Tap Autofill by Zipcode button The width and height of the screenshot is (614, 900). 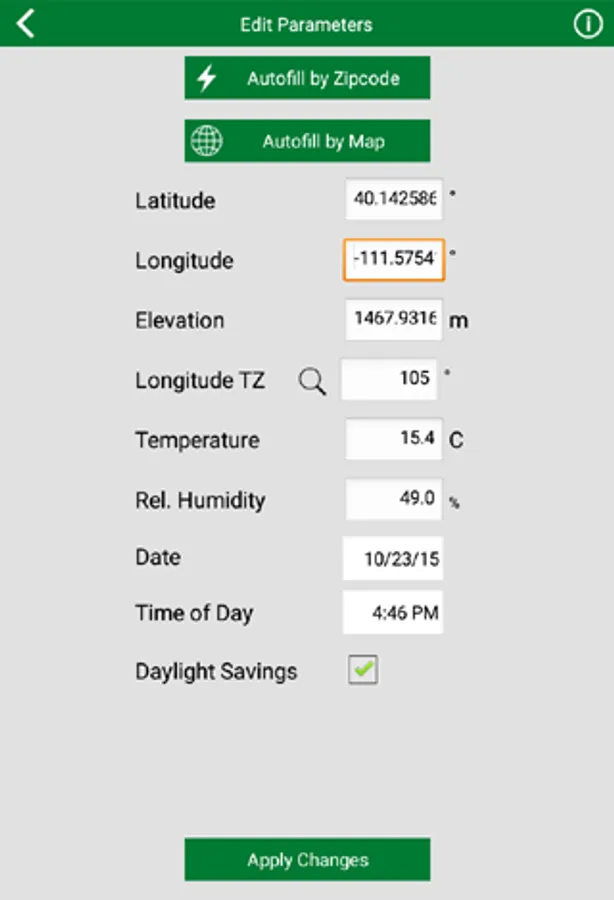click(x=307, y=79)
